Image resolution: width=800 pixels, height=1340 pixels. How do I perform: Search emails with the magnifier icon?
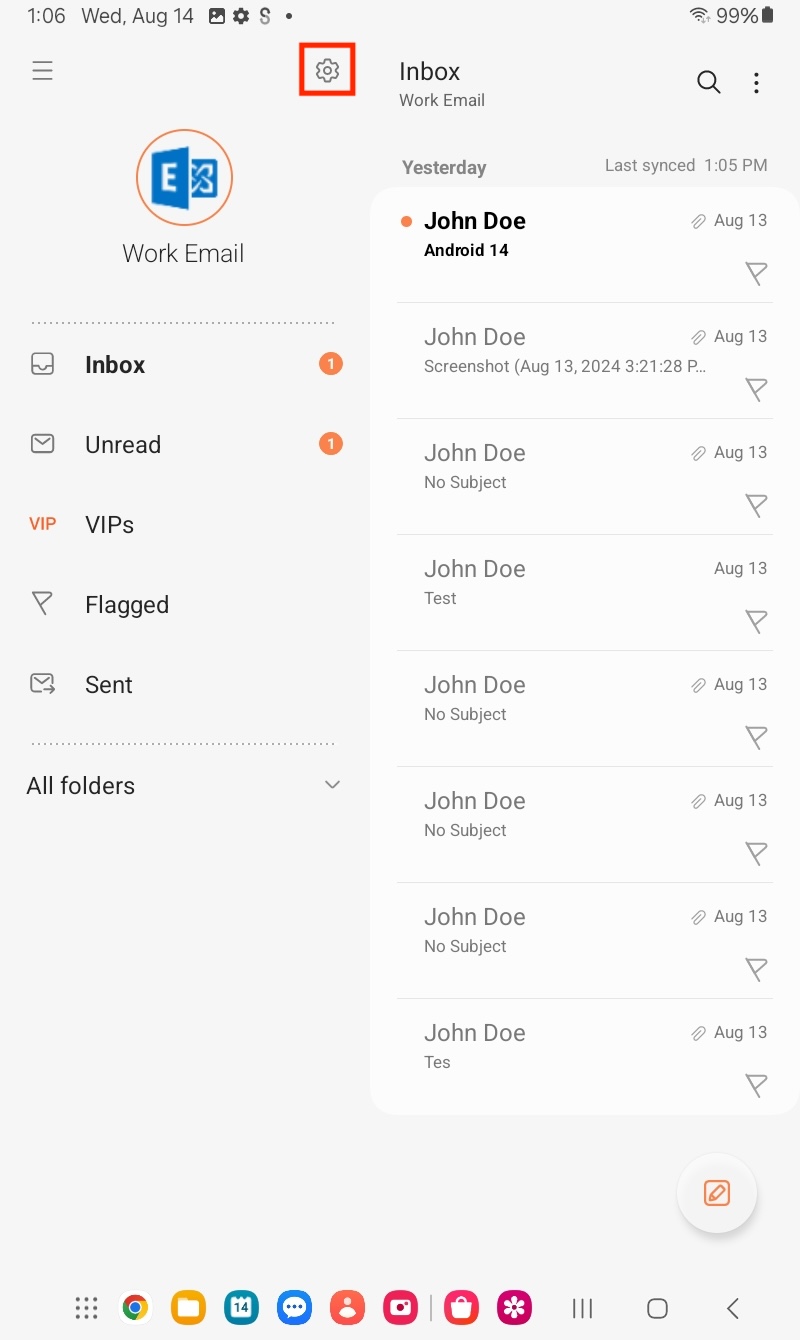tap(708, 83)
